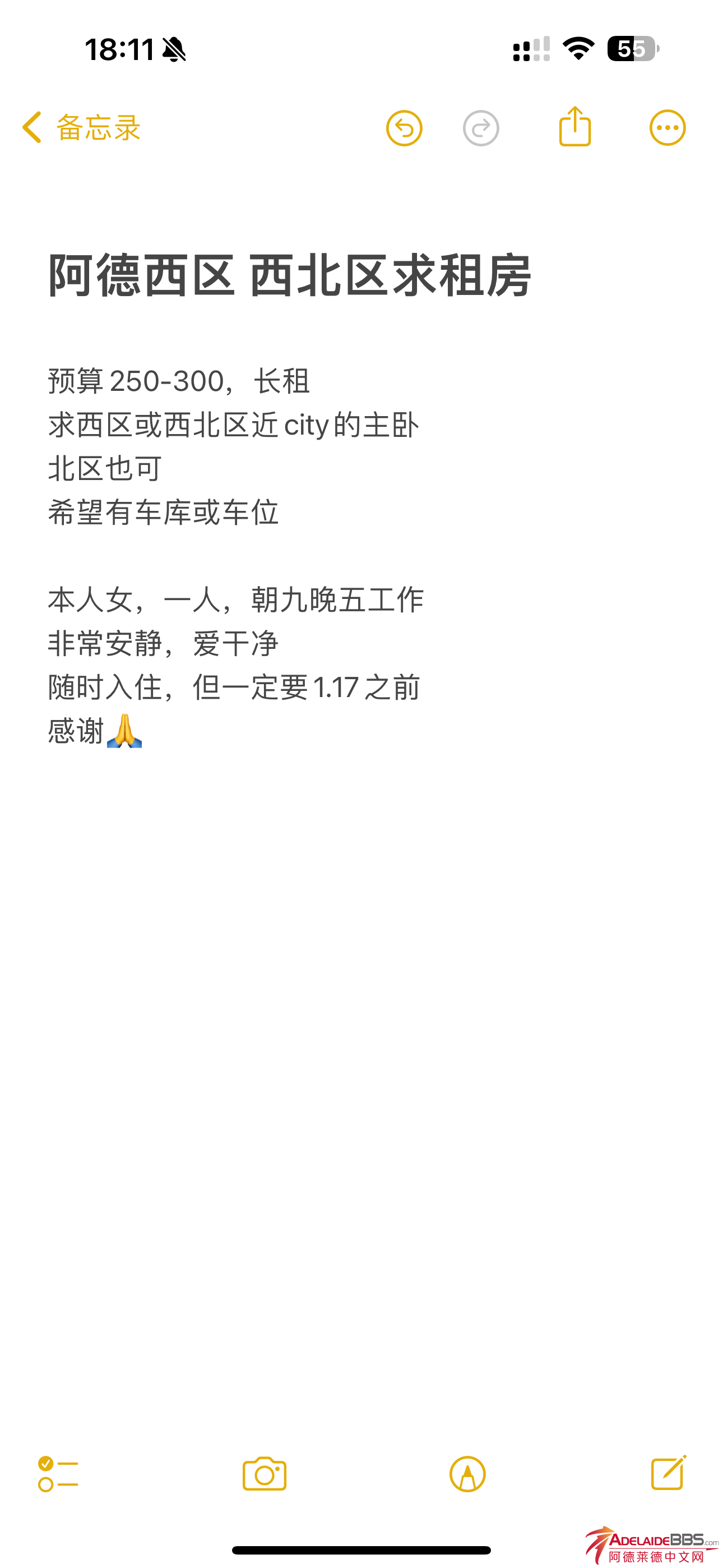
Task: Open the markup pen tool
Action: [467, 1474]
